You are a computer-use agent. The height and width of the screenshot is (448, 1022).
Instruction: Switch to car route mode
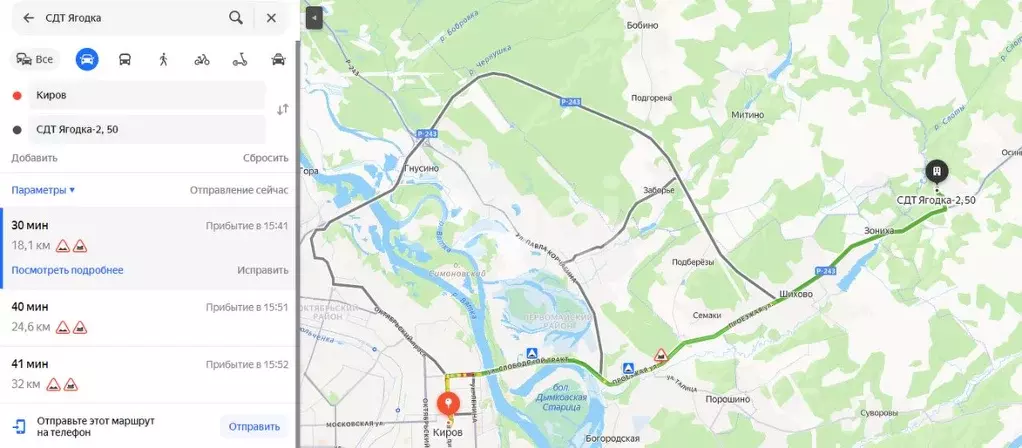tap(87, 59)
